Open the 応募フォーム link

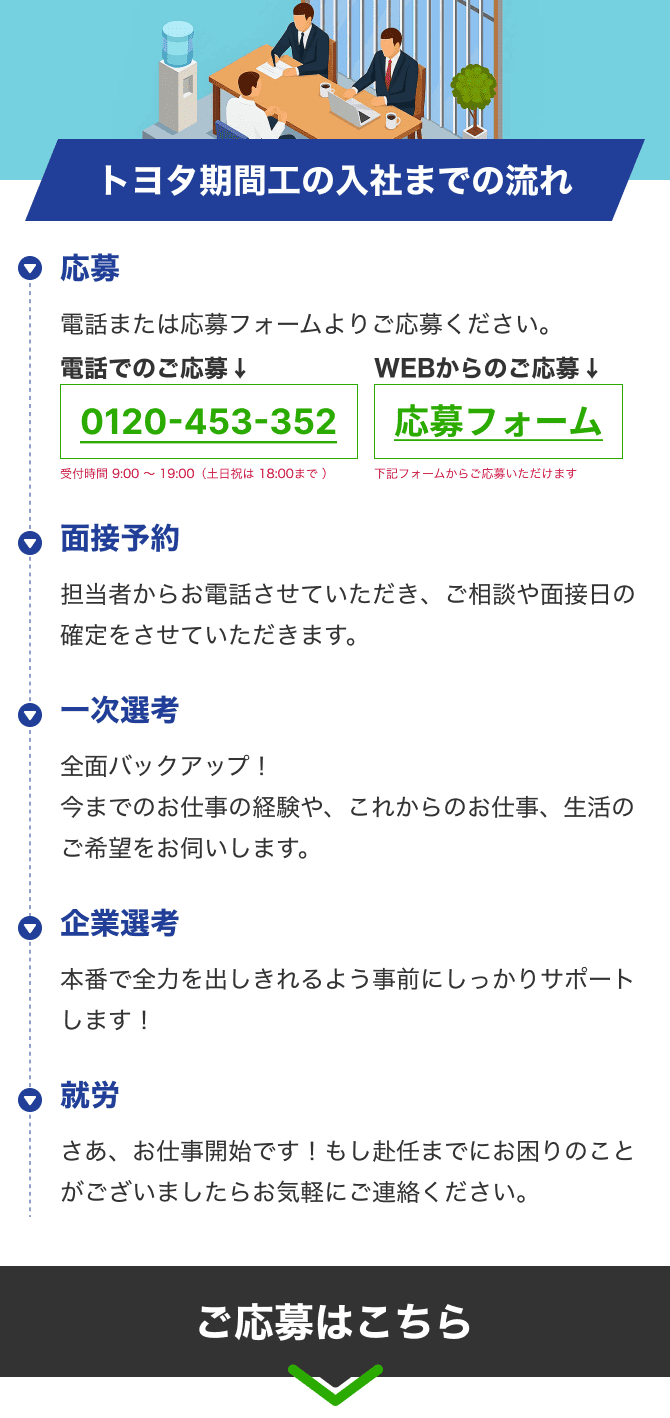click(x=498, y=422)
